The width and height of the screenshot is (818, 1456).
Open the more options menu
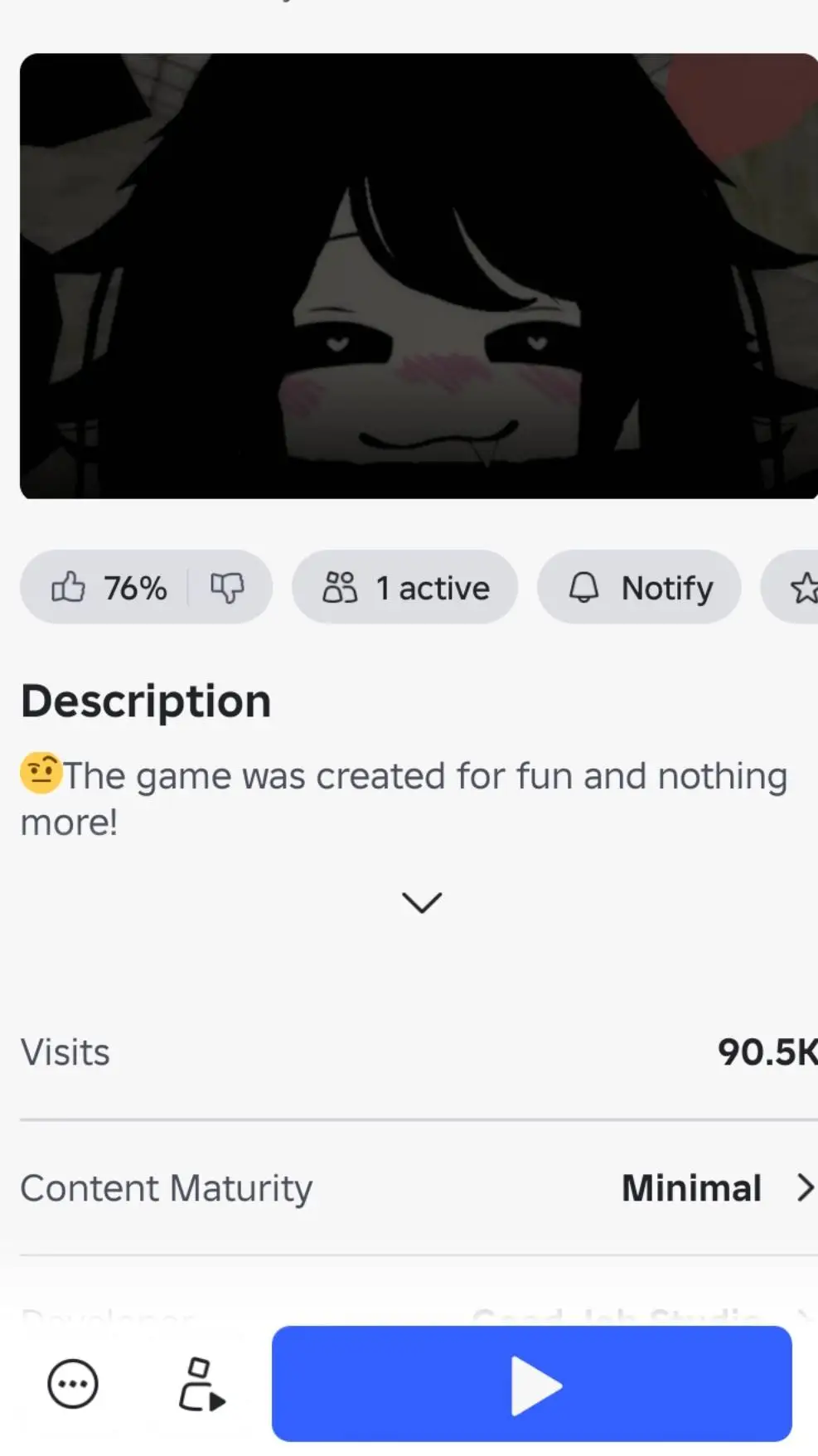point(73,1384)
